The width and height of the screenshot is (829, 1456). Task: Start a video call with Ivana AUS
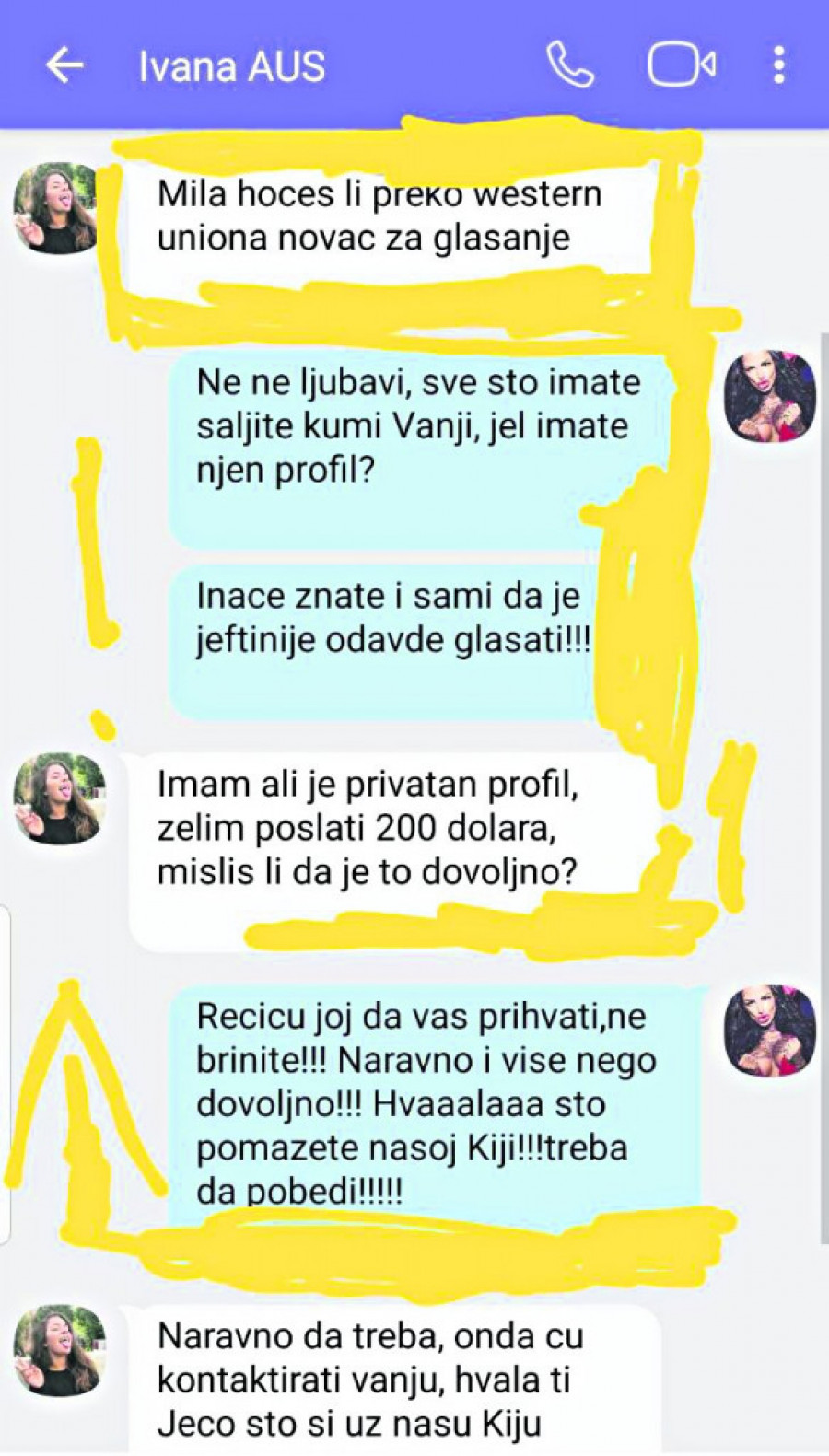(682, 65)
